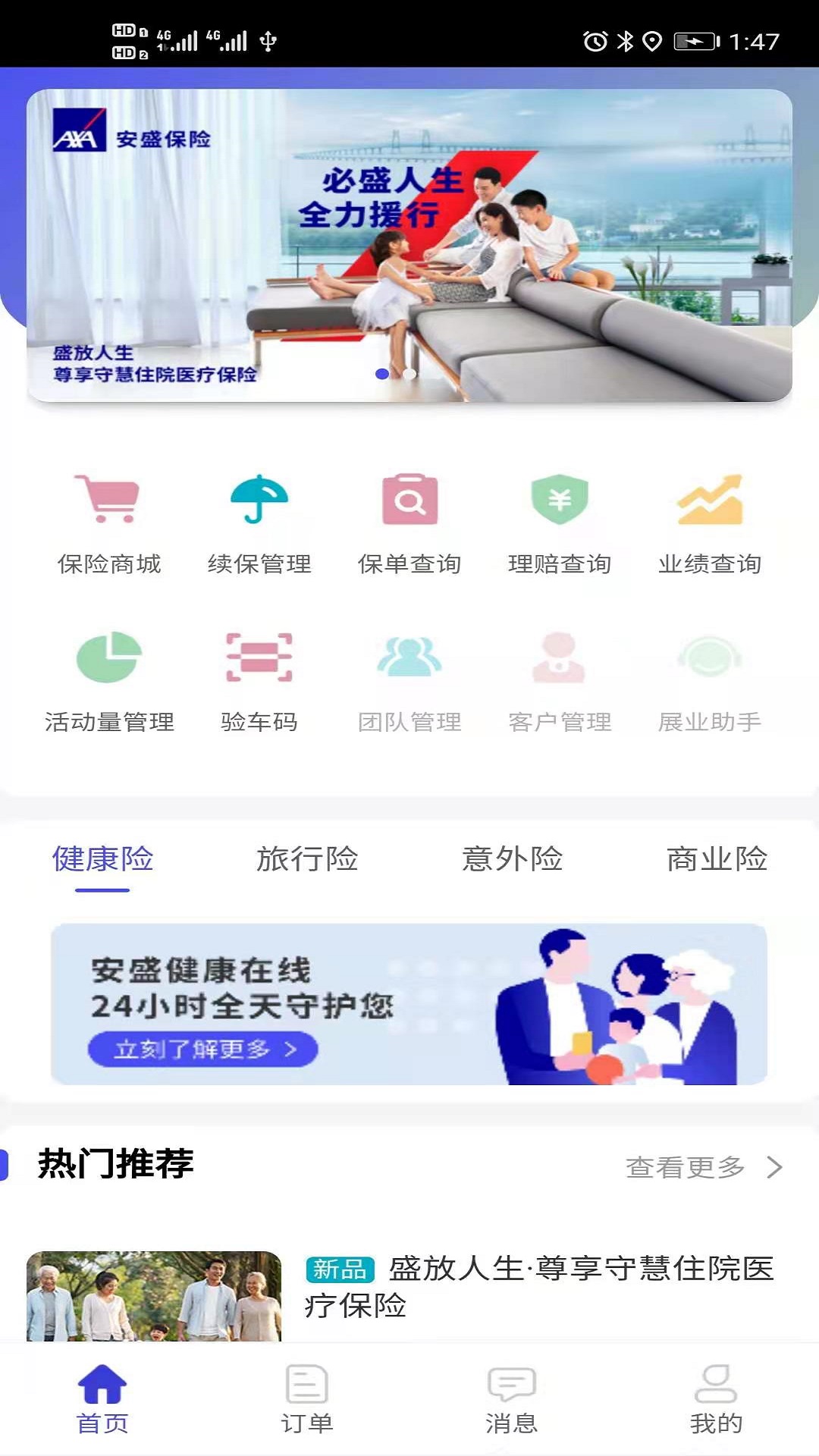The width and height of the screenshot is (819, 1456).
Task: Go to the 订单 orders tab
Action: point(307,1399)
